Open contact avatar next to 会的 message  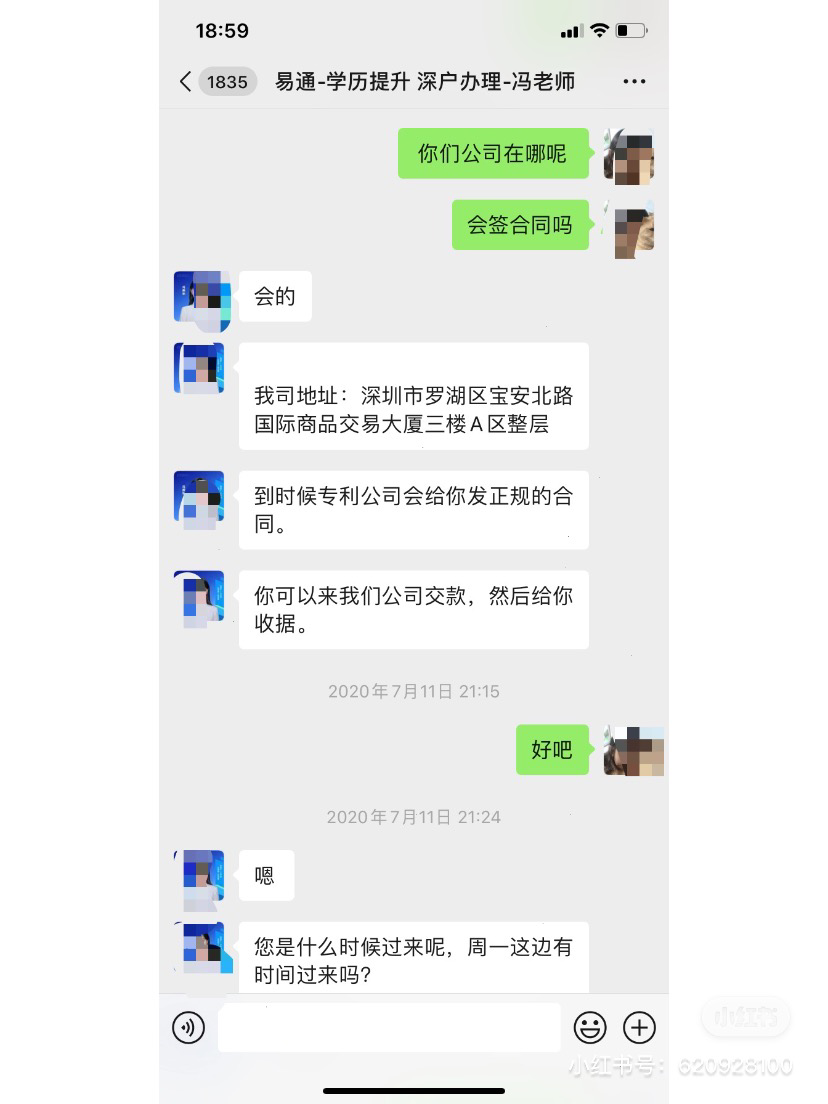pos(200,298)
